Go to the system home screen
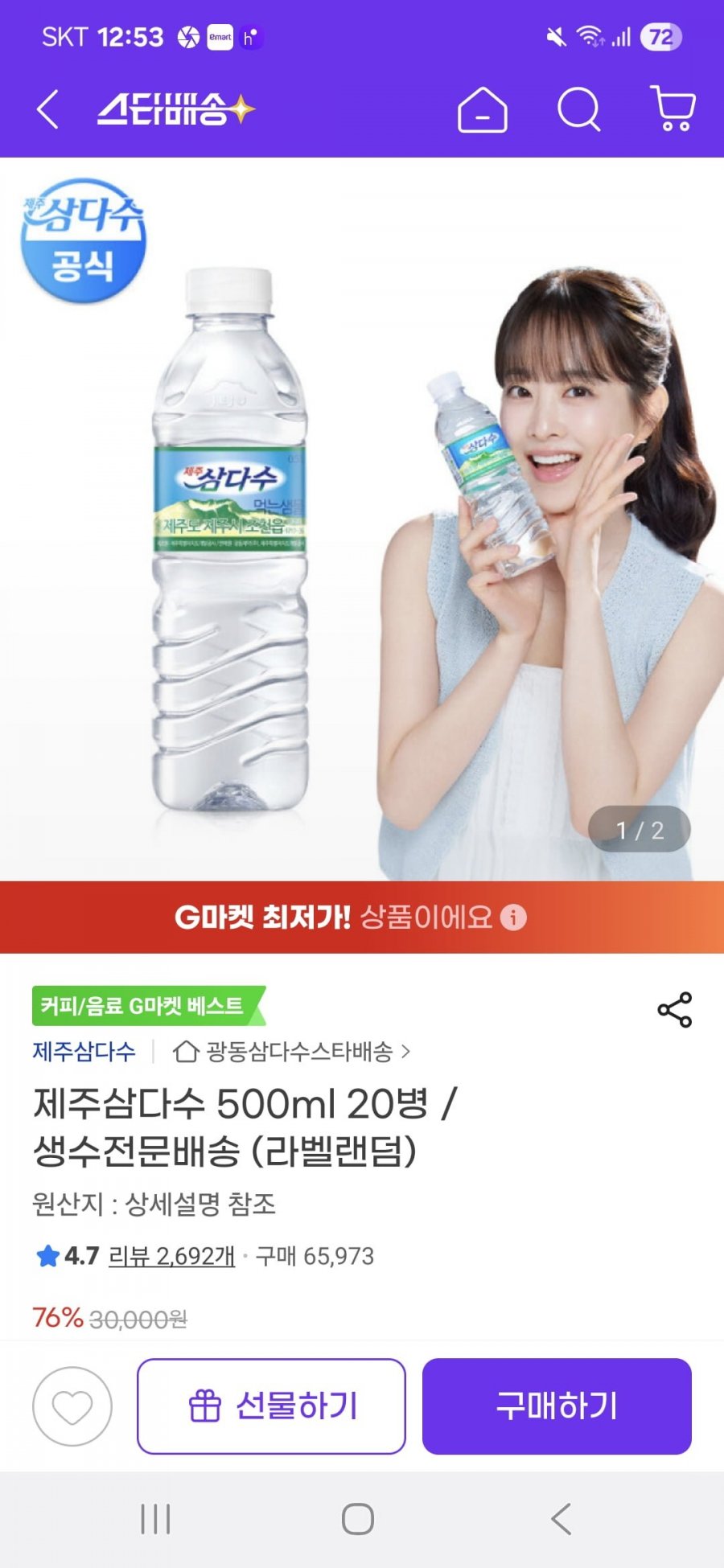The height and width of the screenshot is (1568, 724). pos(358,1519)
